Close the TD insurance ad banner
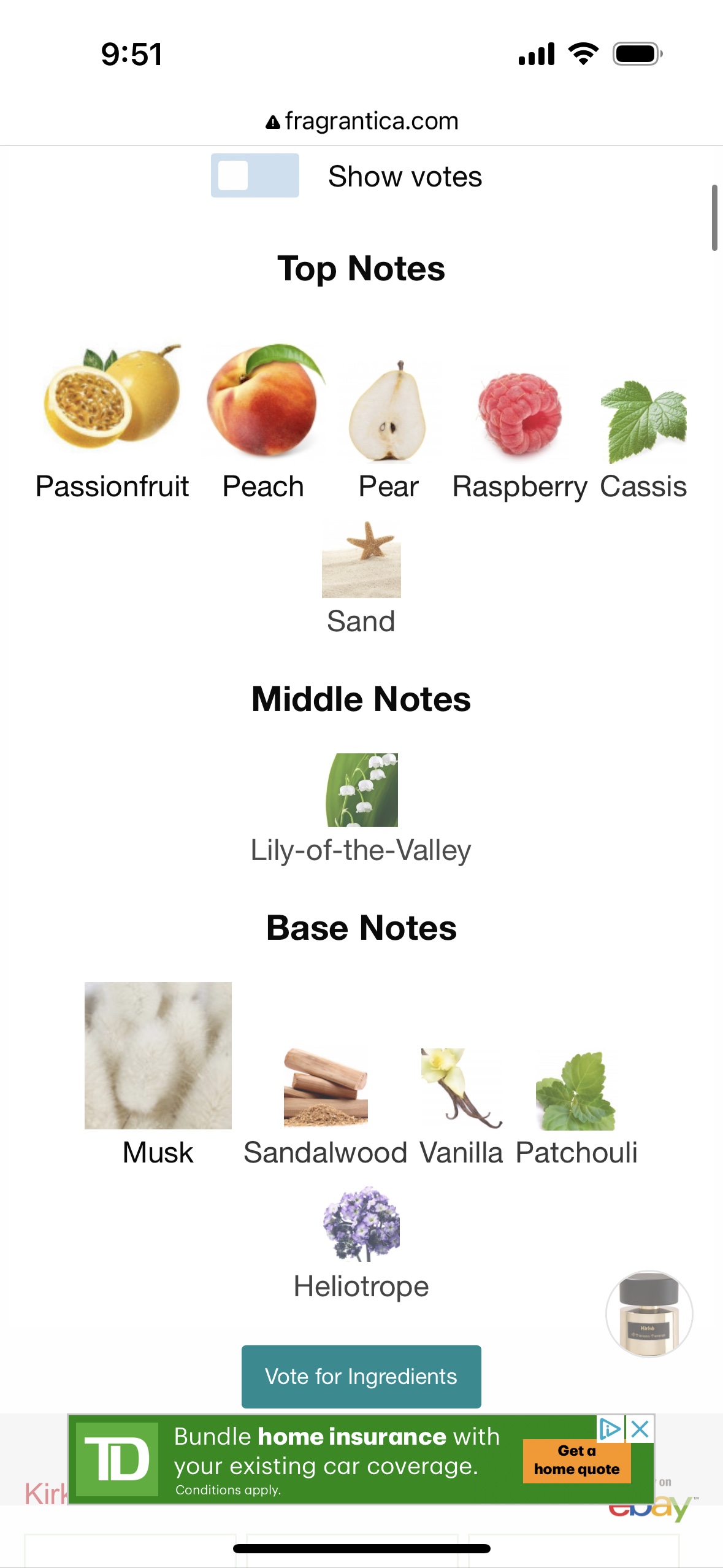The height and width of the screenshot is (1568, 723). point(640,1429)
